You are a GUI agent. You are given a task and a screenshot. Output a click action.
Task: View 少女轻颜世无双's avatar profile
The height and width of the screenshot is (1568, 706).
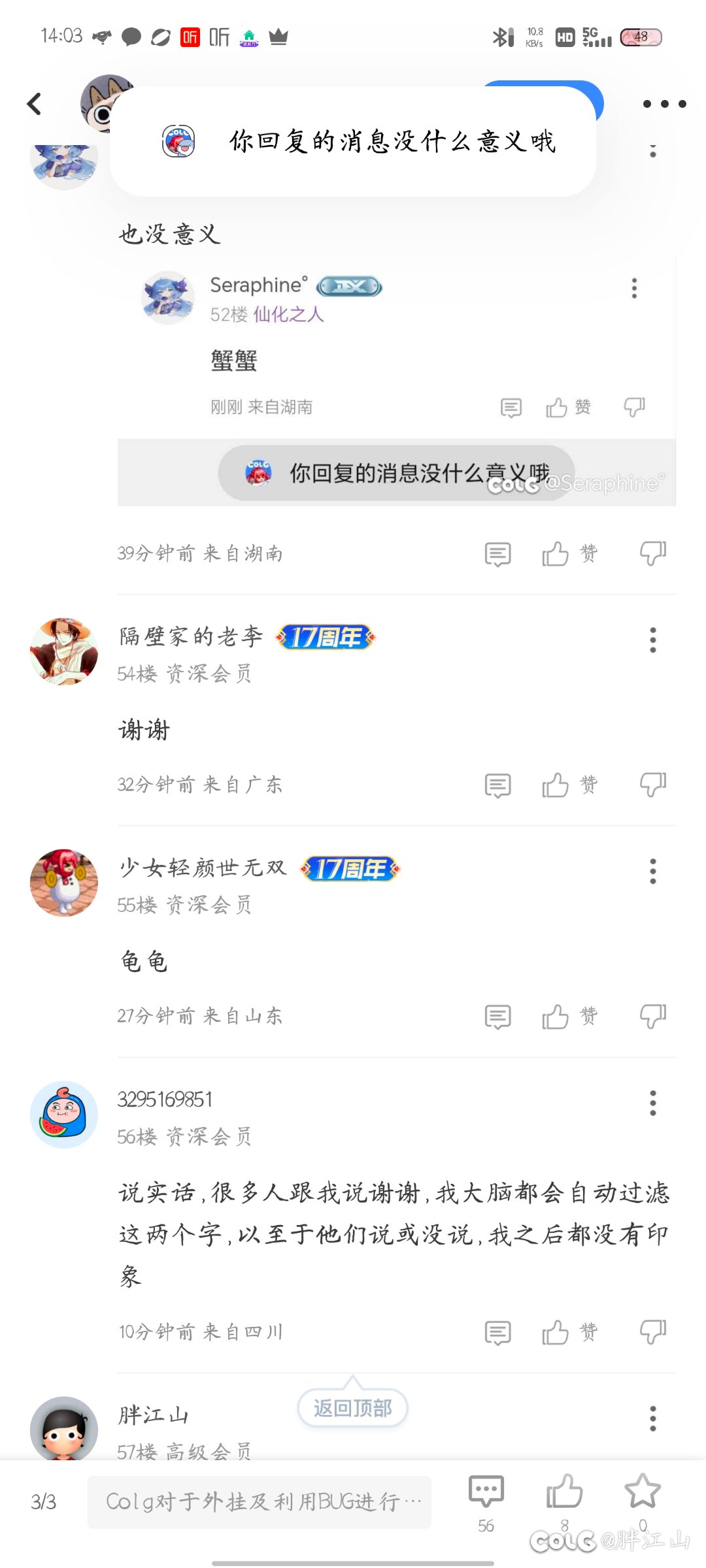click(64, 883)
